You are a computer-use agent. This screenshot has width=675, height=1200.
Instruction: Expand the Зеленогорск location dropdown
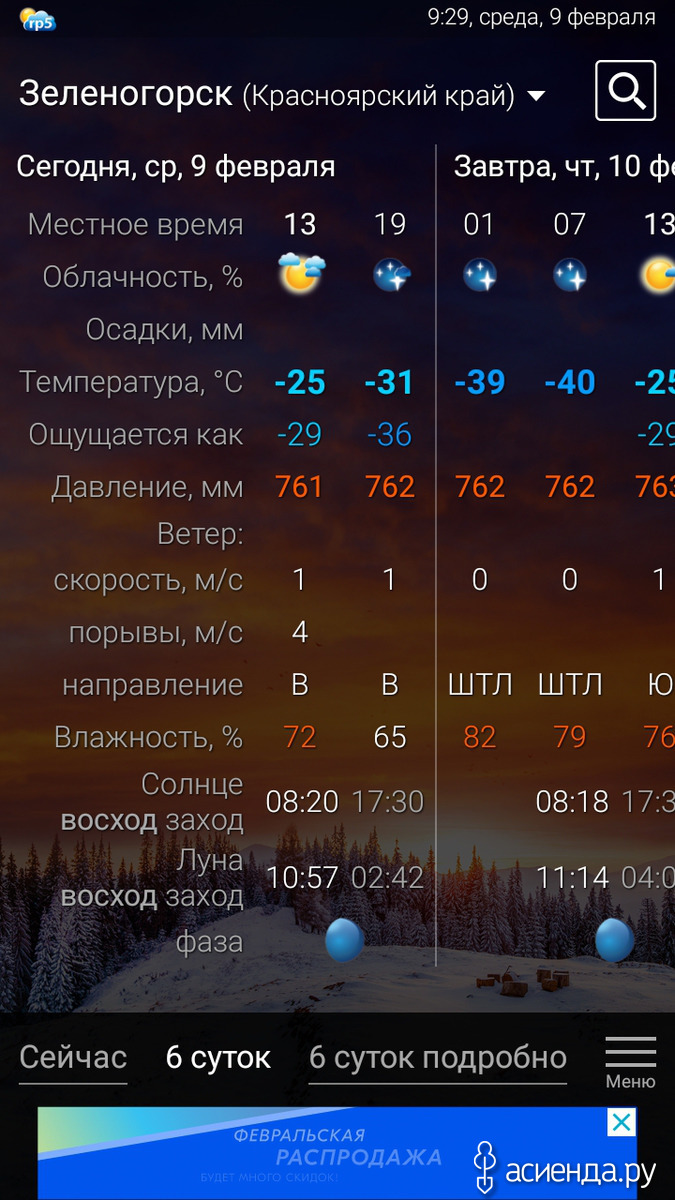(536, 96)
